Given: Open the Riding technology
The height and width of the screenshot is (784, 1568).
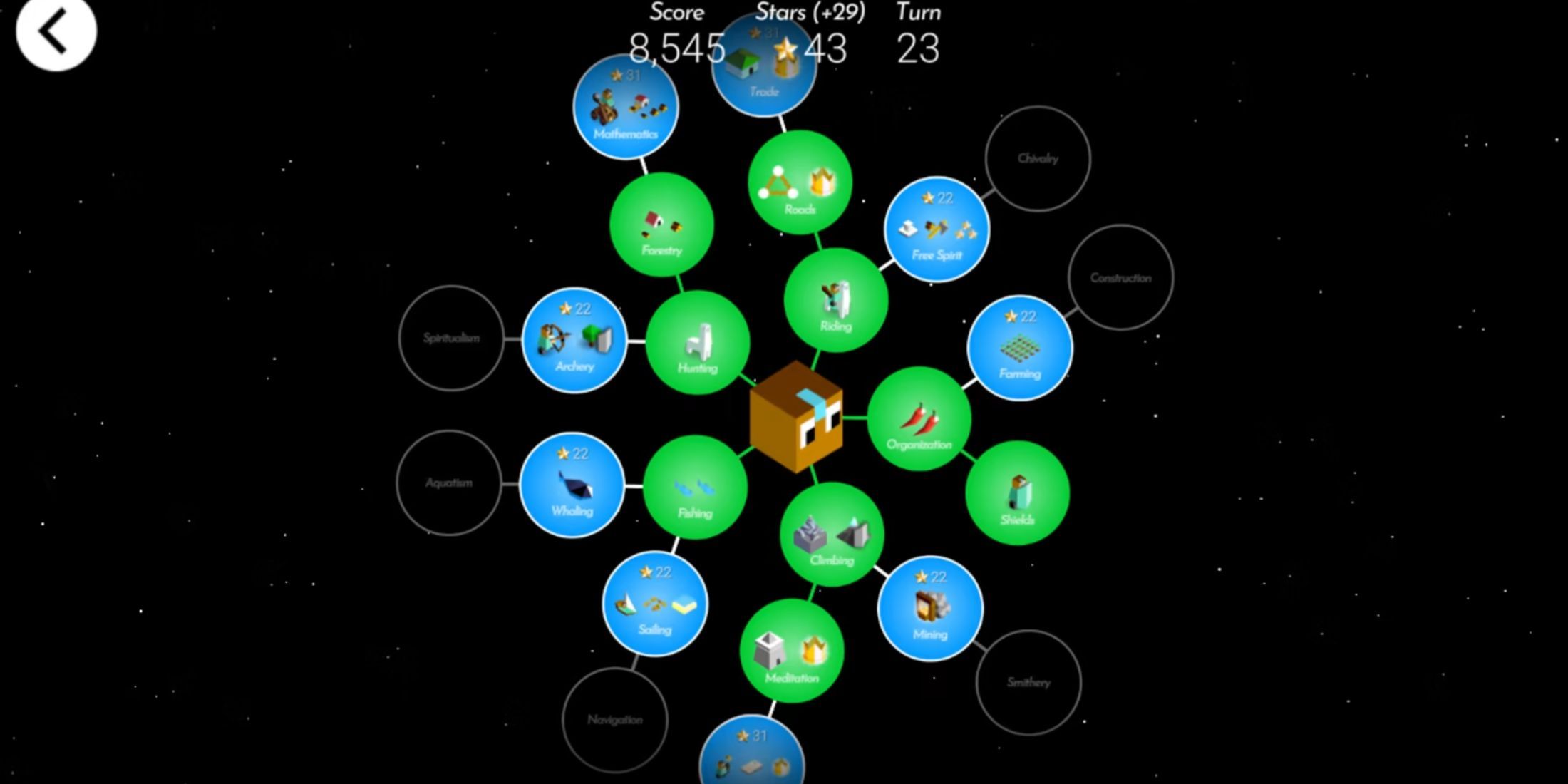Looking at the screenshot, I should (x=835, y=300).
